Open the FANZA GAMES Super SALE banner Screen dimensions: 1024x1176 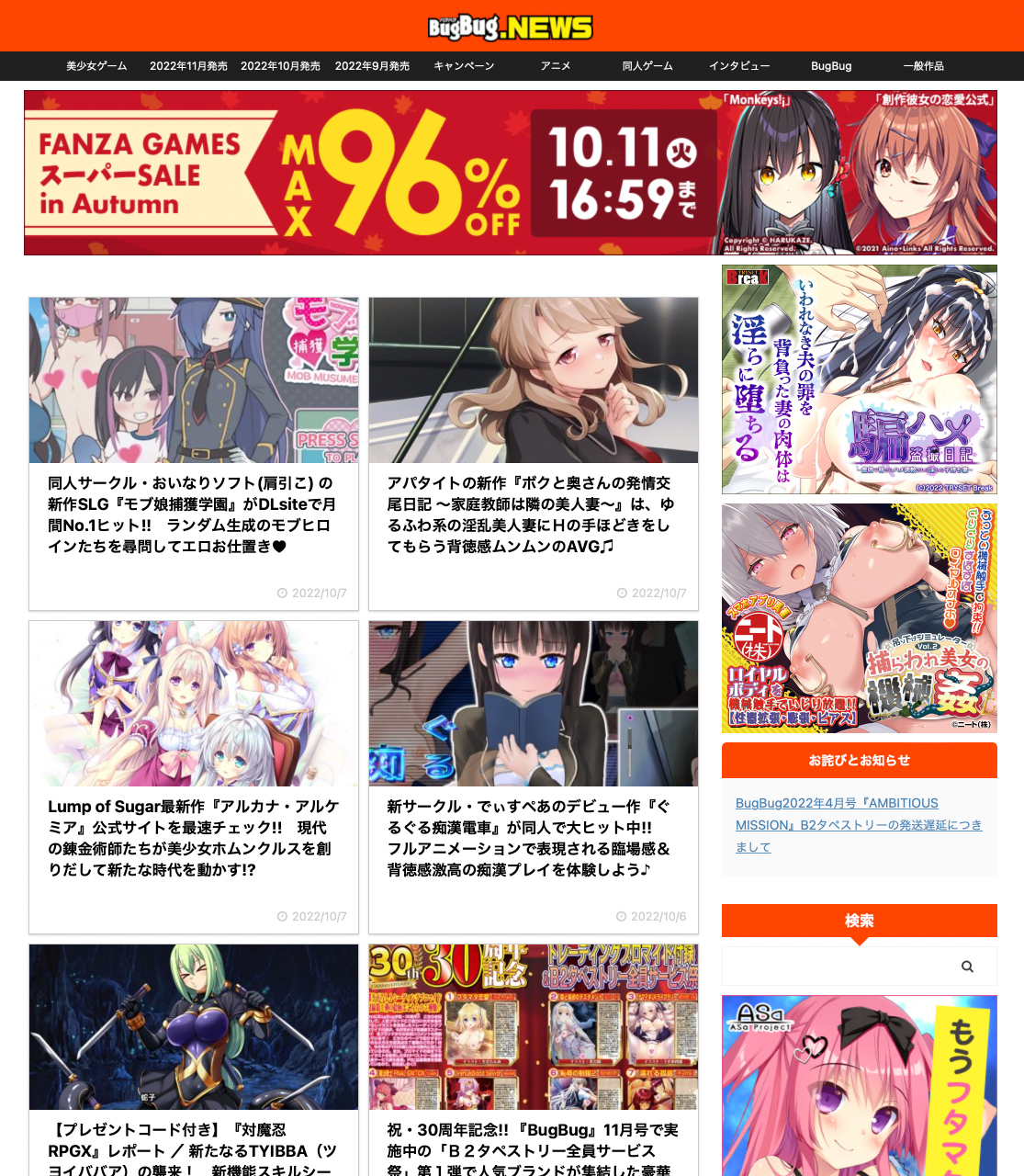point(511,173)
